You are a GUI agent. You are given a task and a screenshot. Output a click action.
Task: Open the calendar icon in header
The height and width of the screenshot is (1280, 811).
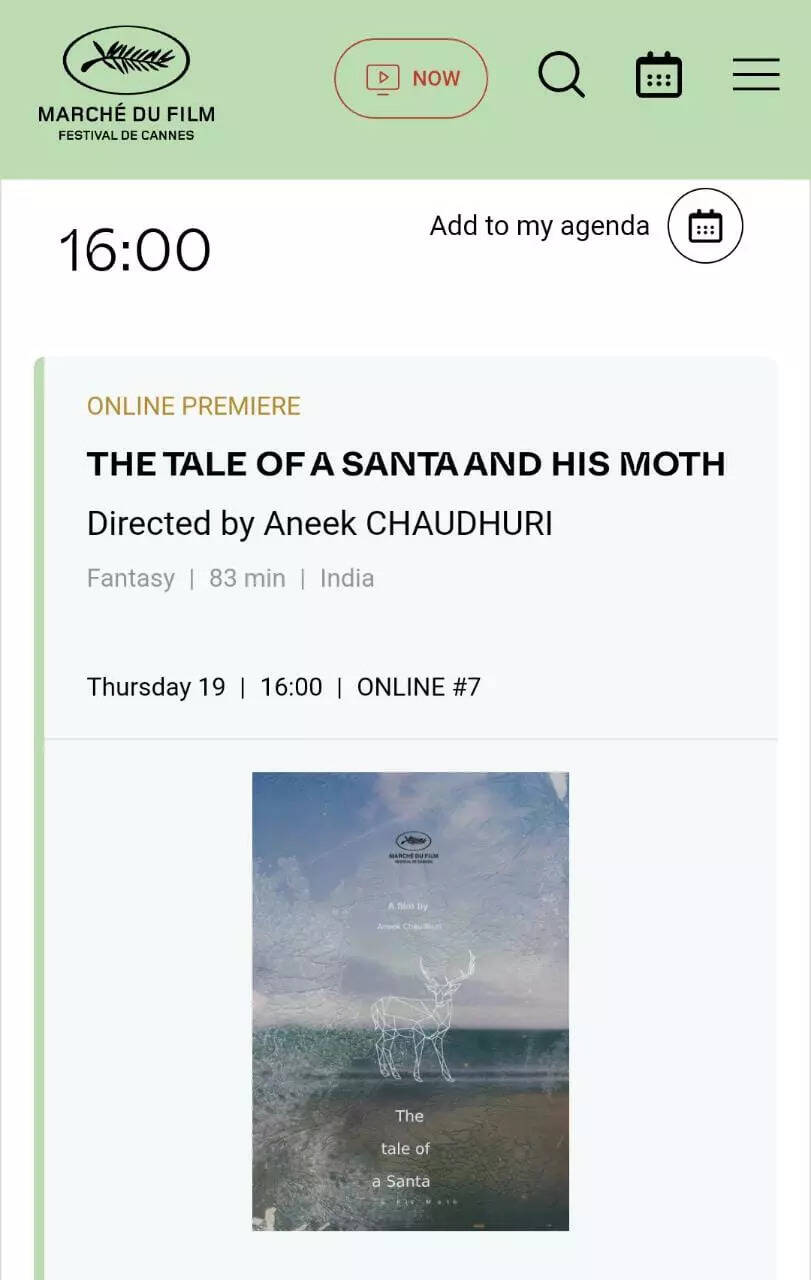(x=659, y=75)
